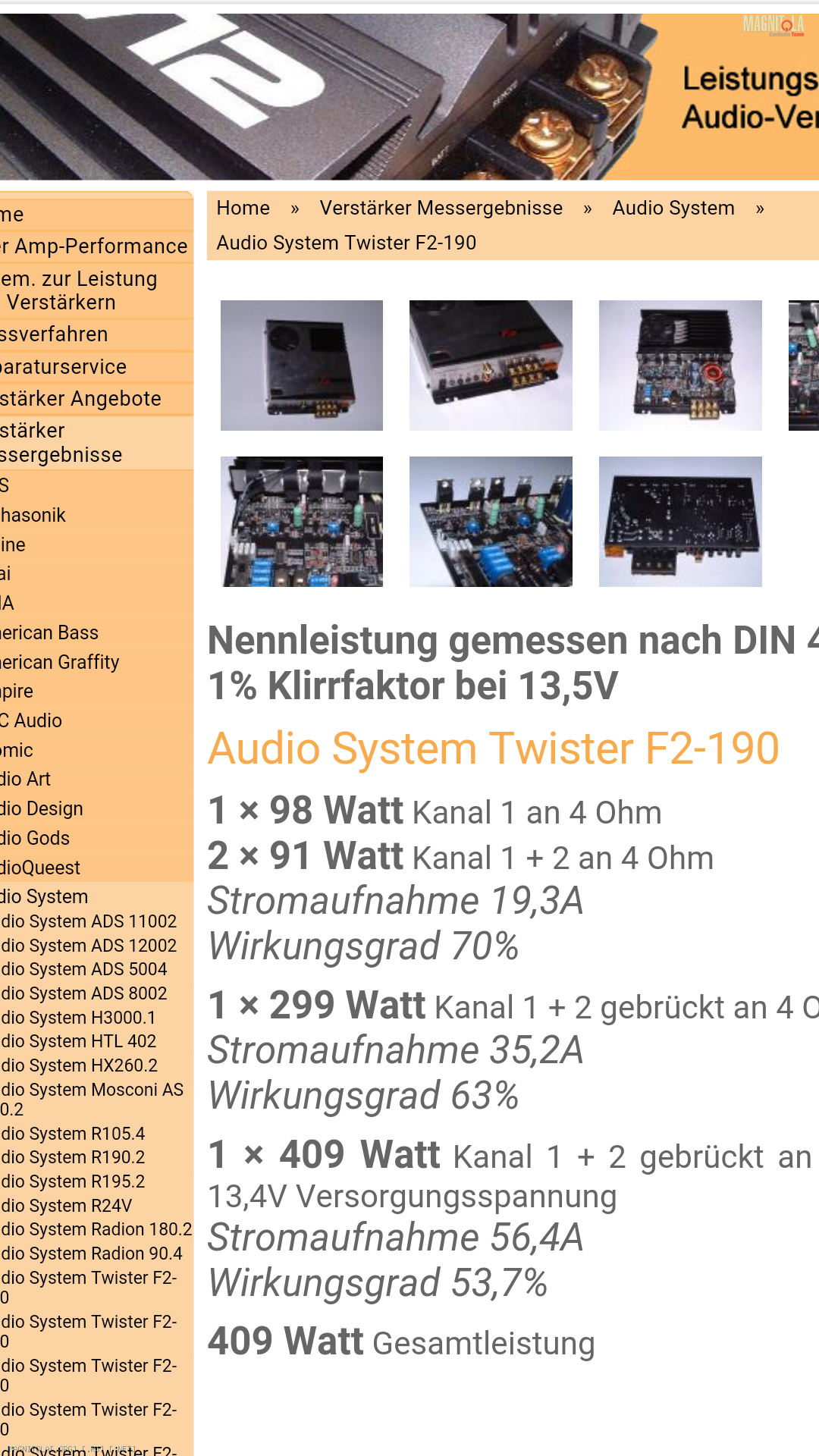Open Audio System R105.4 results
Screen dimensions: 819x1456
[74, 1134]
